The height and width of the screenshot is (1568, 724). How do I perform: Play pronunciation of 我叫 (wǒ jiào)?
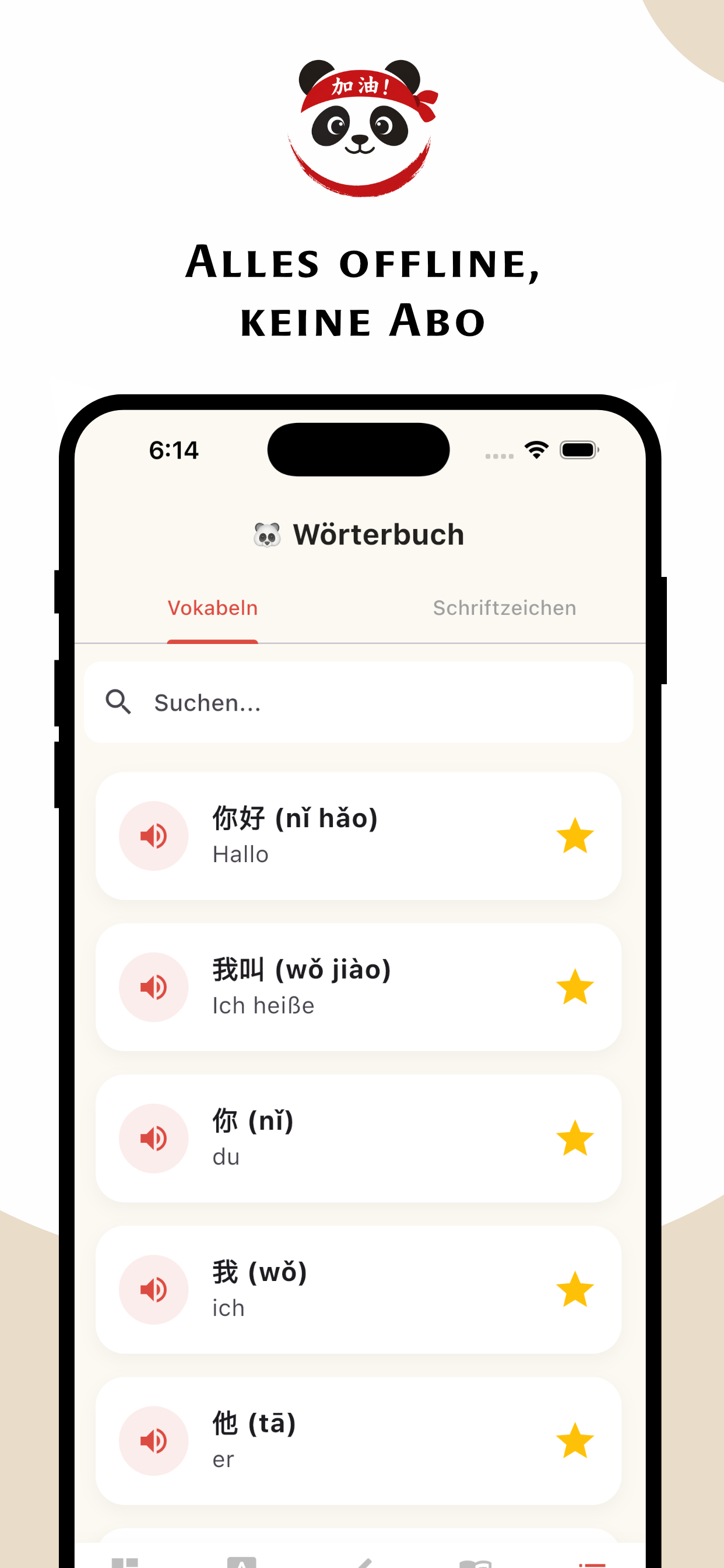click(153, 986)
